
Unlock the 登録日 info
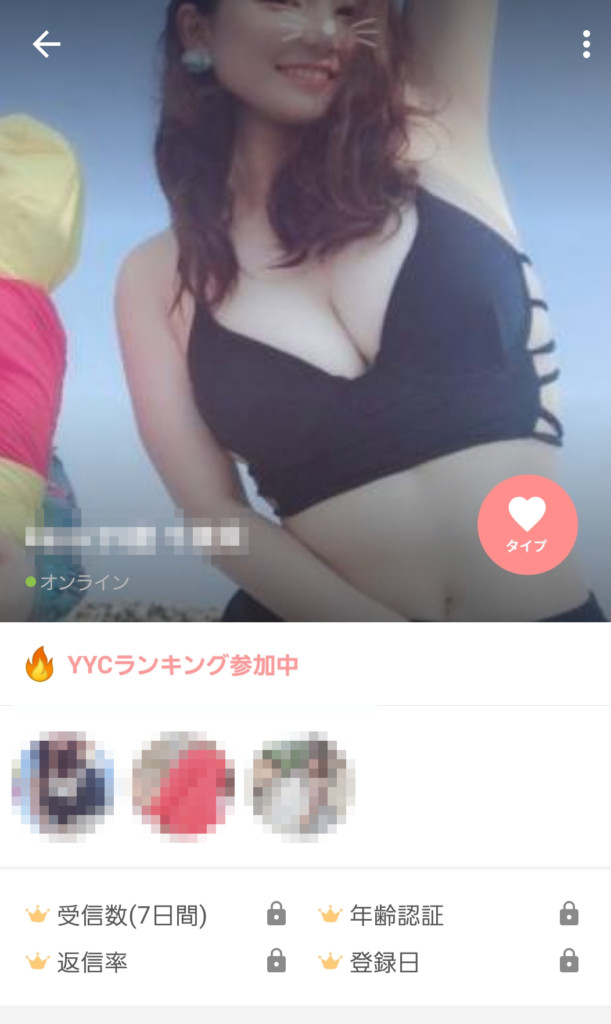click(568, 962)
